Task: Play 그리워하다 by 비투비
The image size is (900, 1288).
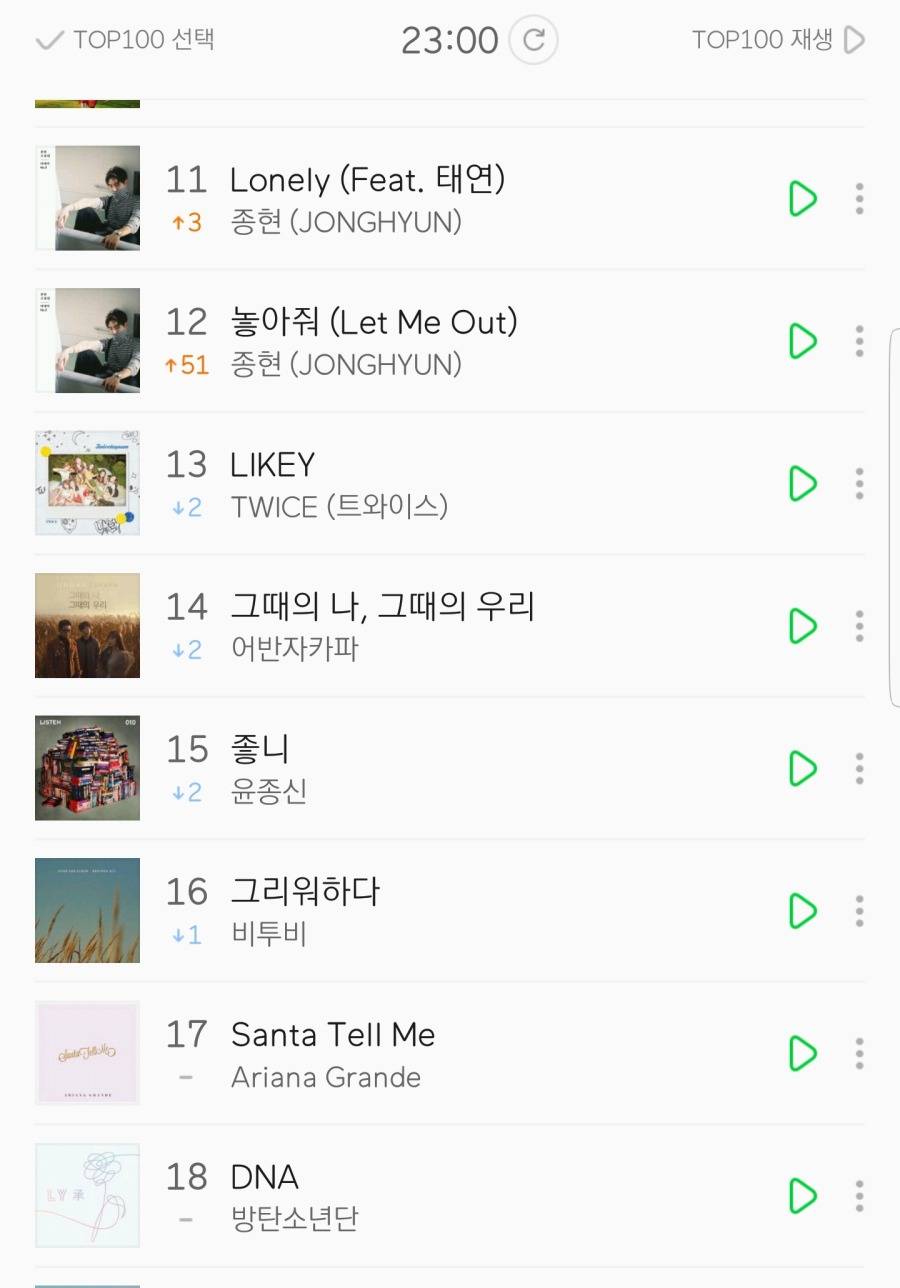Action: (x=803, y=911)
